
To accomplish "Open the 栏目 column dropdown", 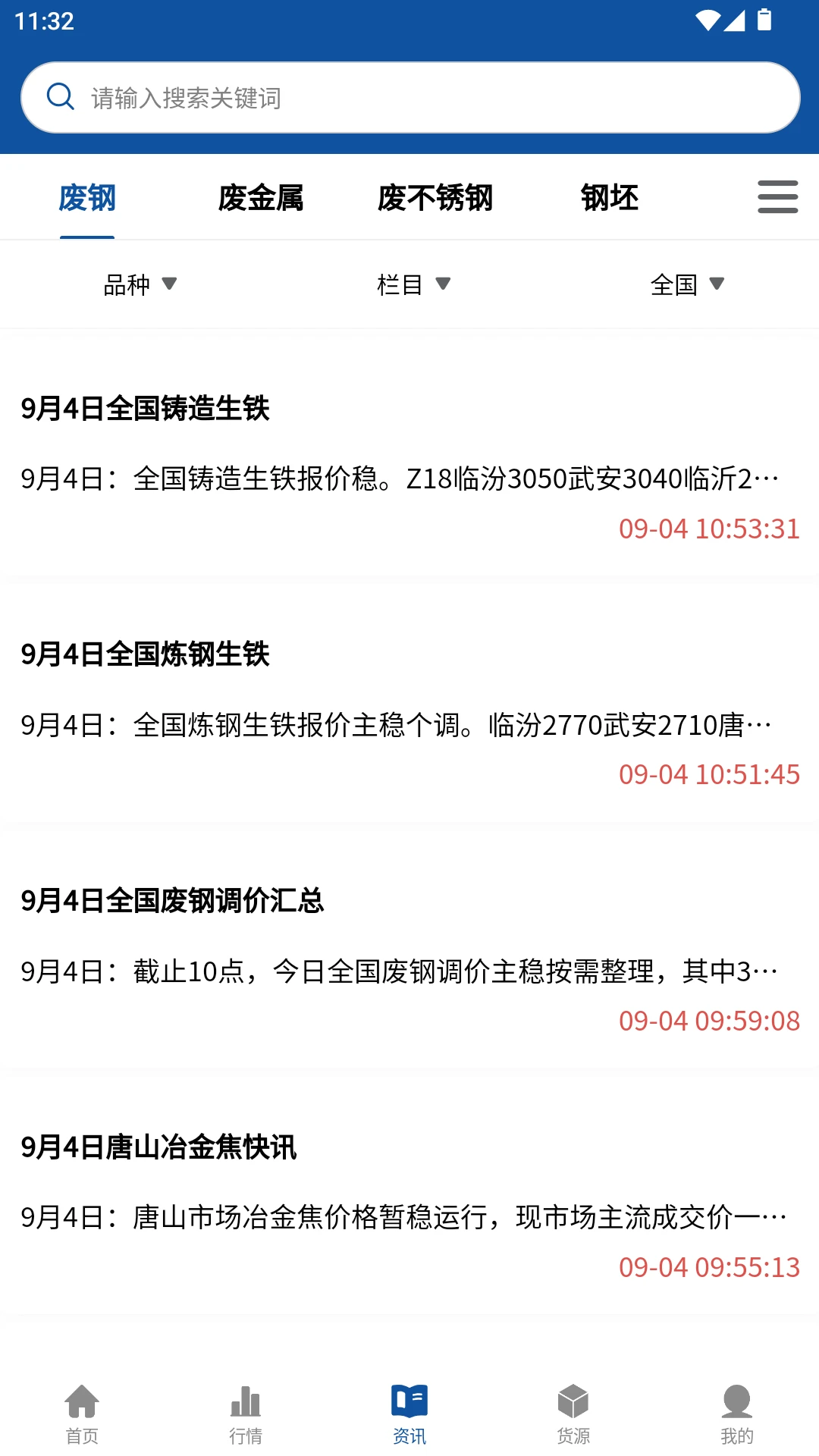I will click(413, 284).
